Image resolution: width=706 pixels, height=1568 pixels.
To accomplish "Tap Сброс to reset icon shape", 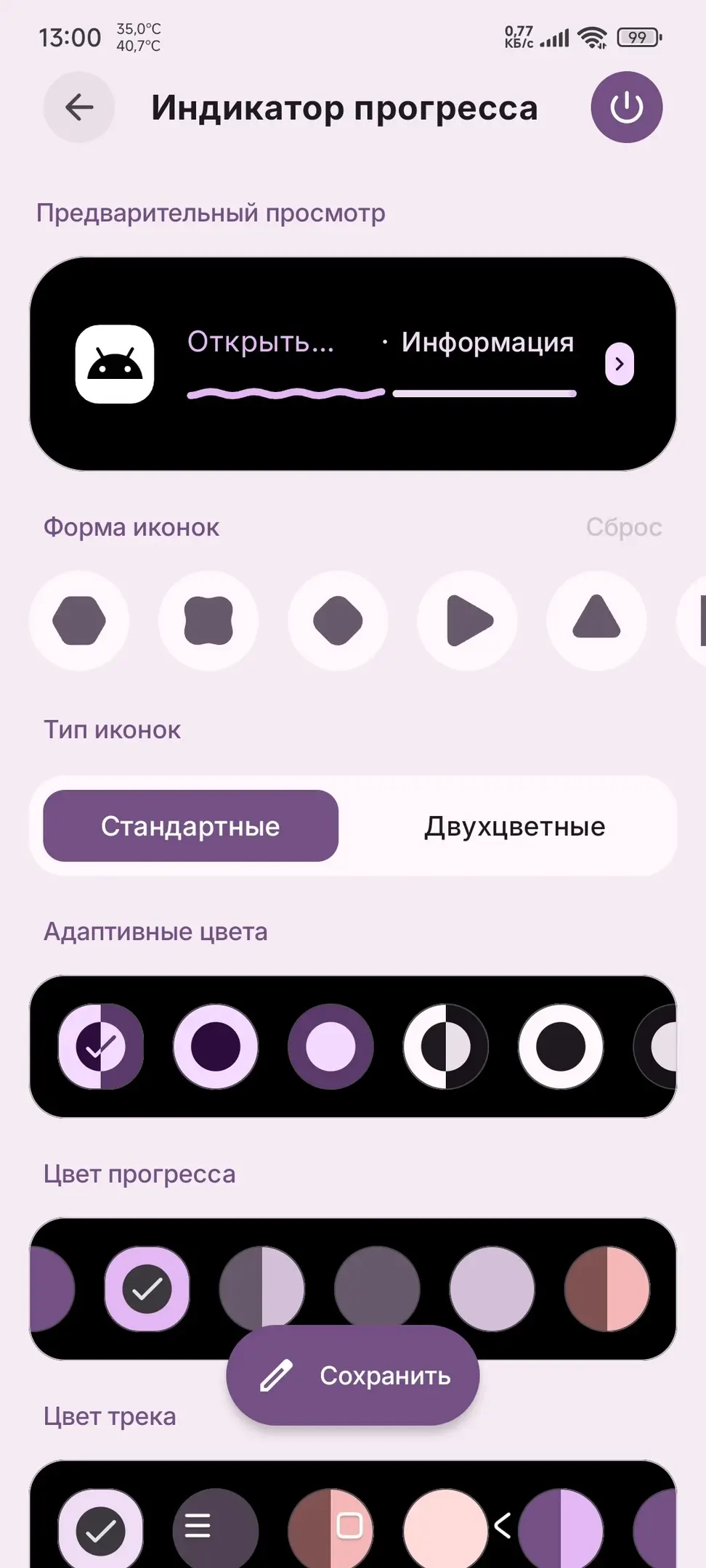I will [623, 527].
